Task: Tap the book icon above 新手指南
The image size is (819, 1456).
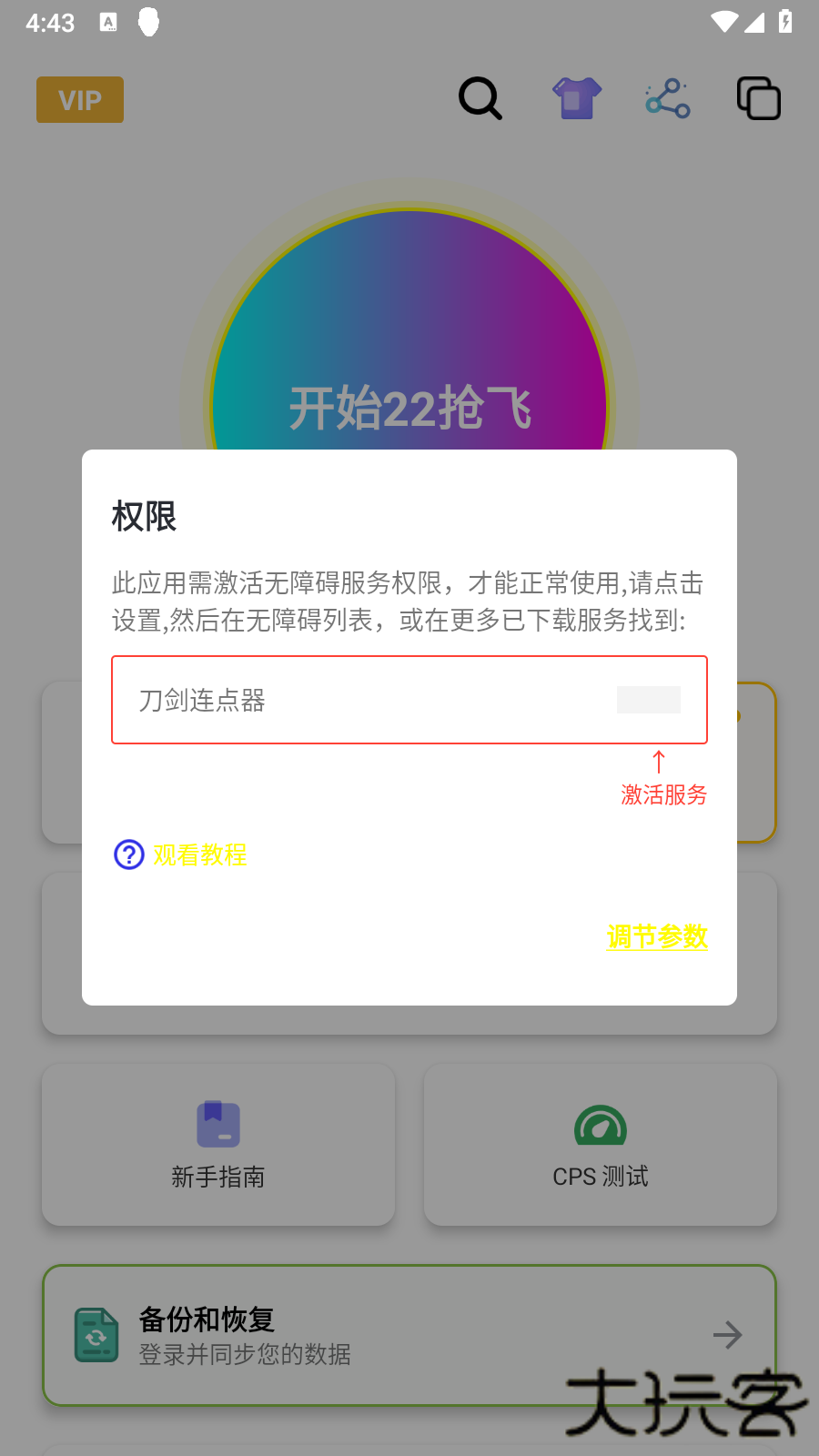Action: 217,1125
